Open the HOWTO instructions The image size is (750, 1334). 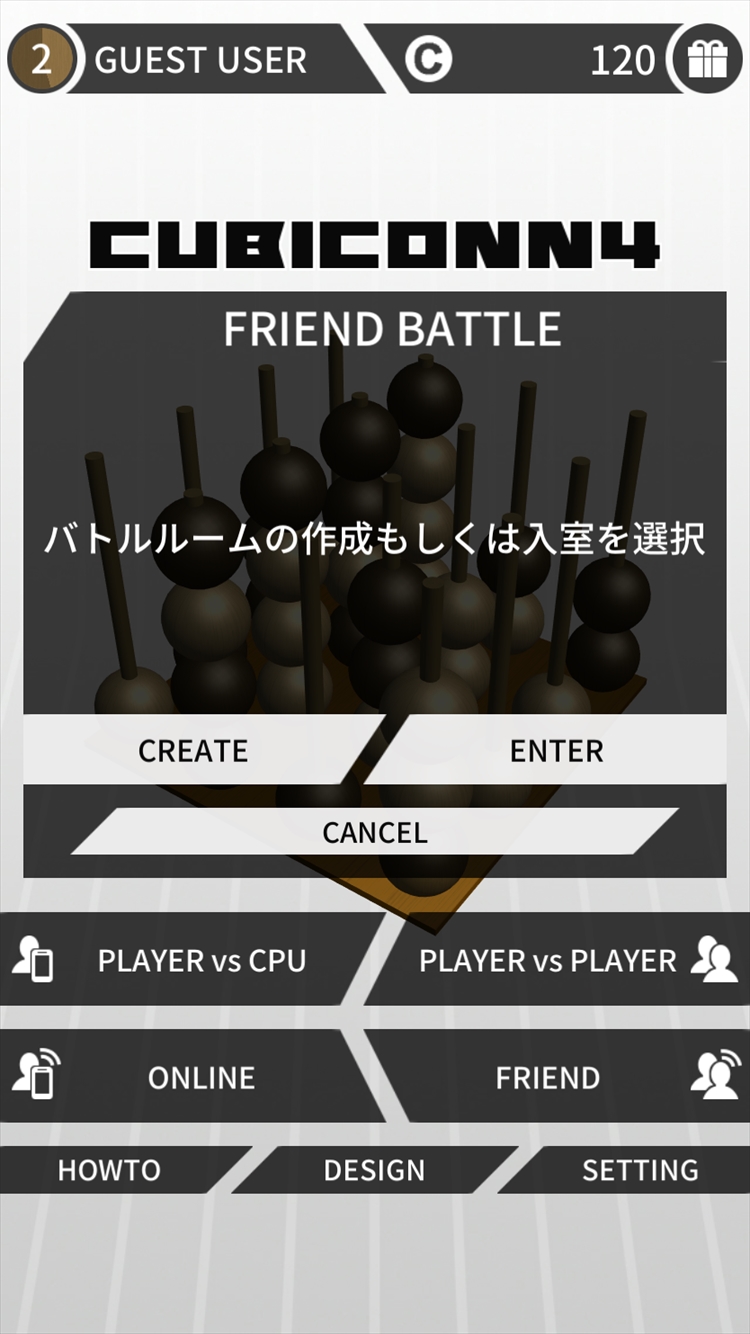[x=110, y=1170]
